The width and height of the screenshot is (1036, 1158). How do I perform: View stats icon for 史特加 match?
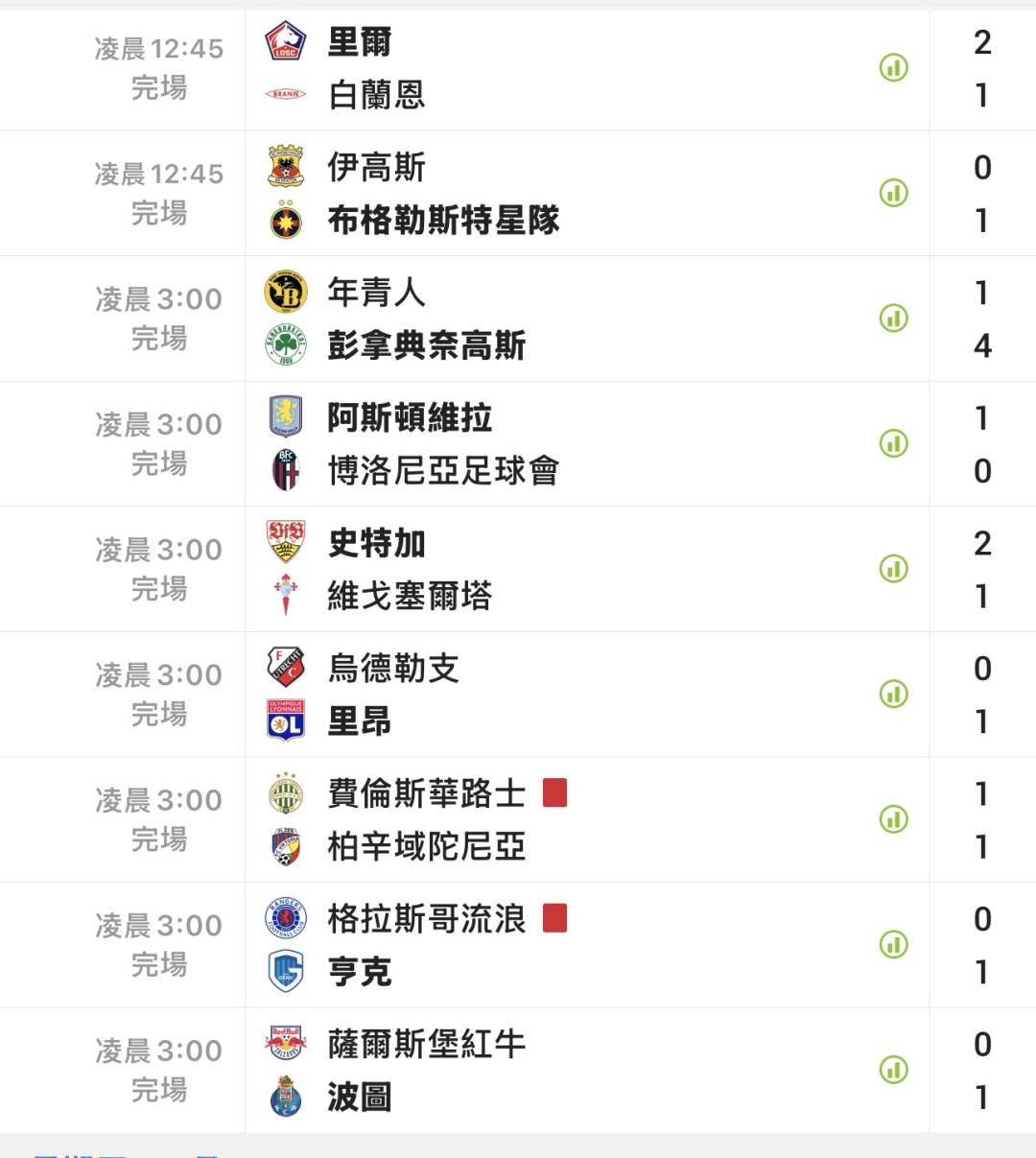(x=894, y=569)
